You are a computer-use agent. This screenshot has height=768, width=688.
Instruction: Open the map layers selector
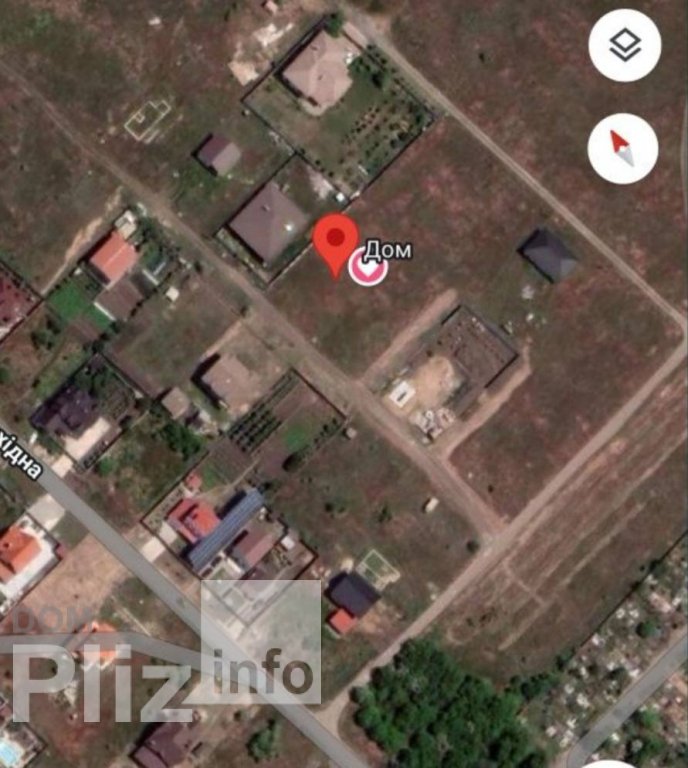(x=624, y=45)
